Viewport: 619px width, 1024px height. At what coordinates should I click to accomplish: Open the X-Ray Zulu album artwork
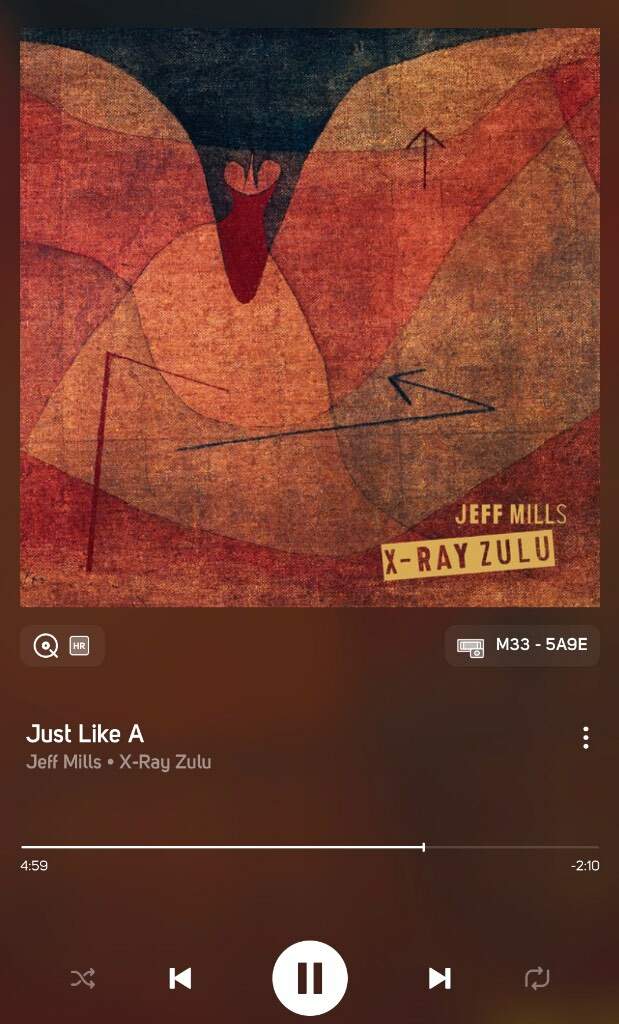coord(310,317)
